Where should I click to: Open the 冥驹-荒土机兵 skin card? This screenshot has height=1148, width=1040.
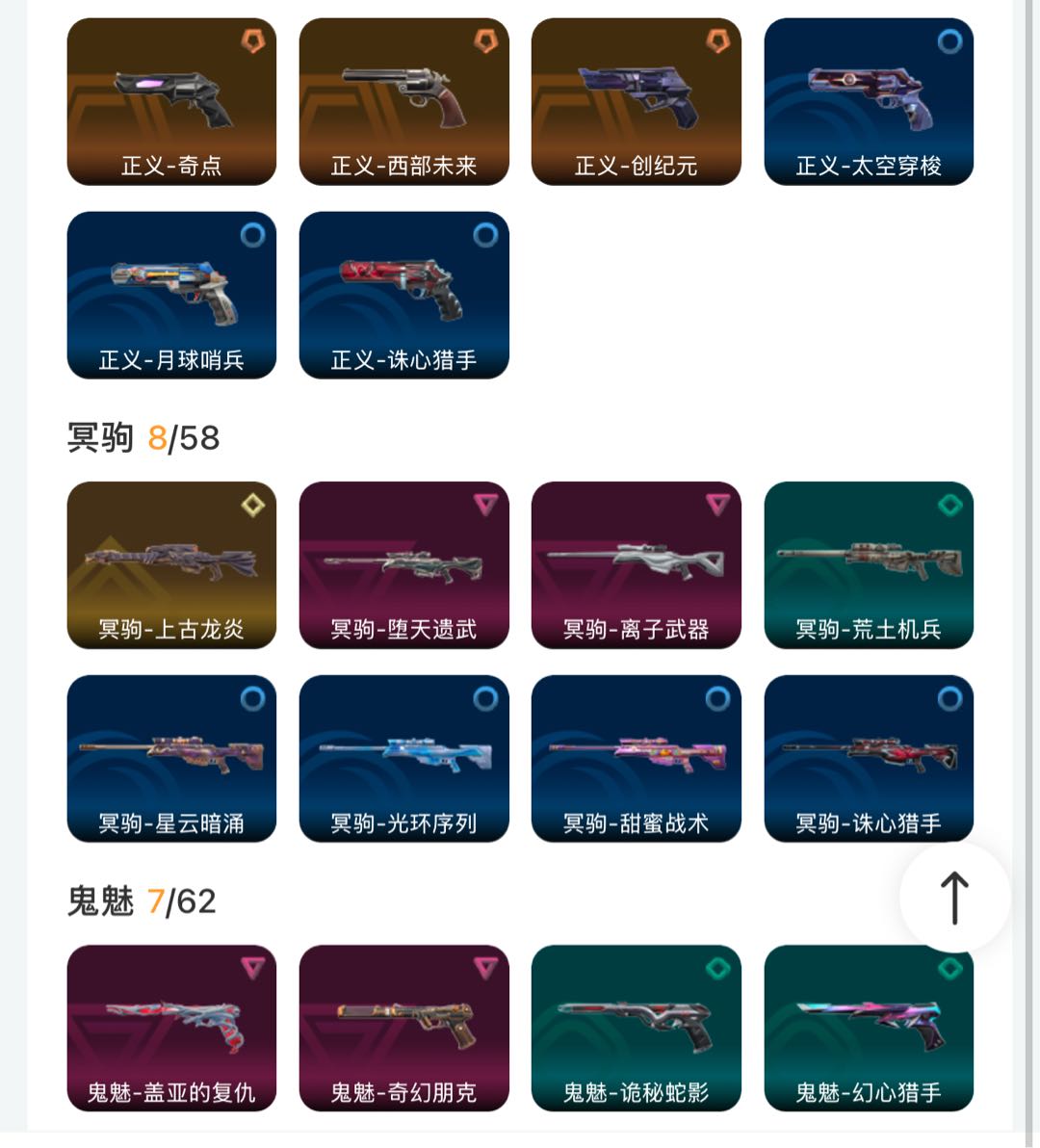(869, 565)
